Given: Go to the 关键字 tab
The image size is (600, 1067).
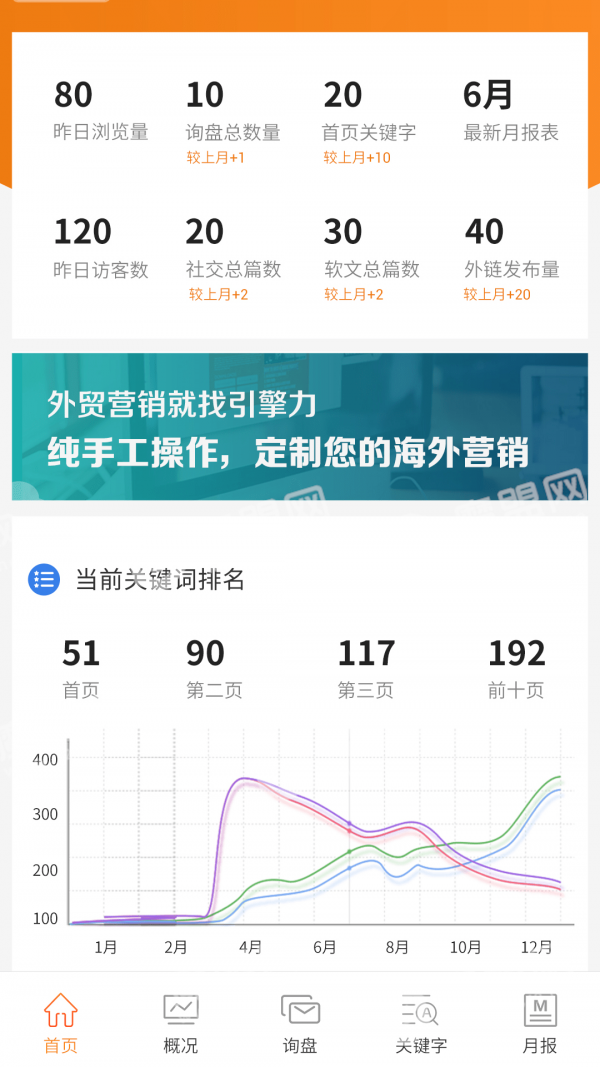Looking at the screenshot, I should [420, 1023].
